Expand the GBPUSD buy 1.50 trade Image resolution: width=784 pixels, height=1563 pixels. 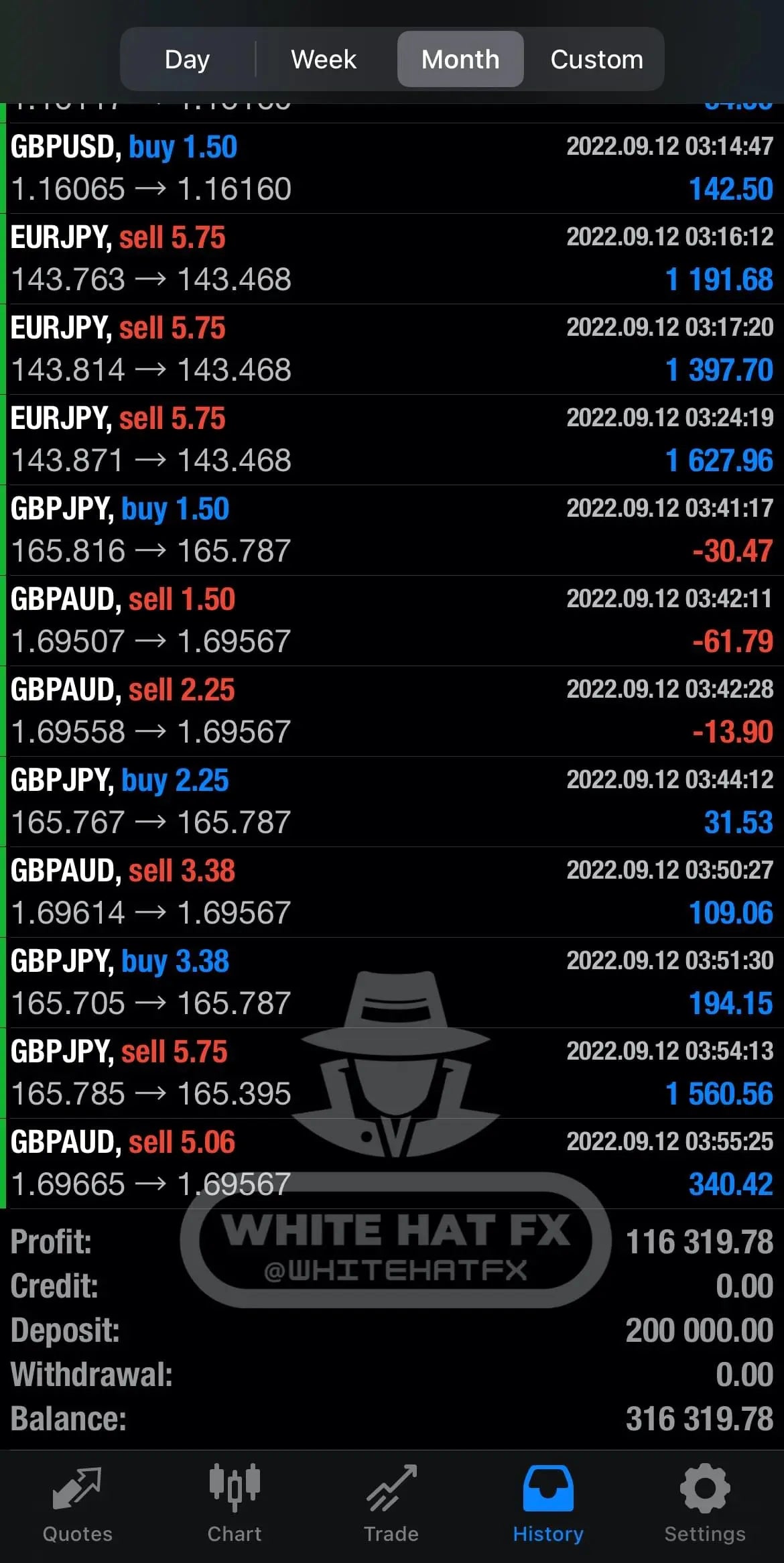[x=392, y=168]
